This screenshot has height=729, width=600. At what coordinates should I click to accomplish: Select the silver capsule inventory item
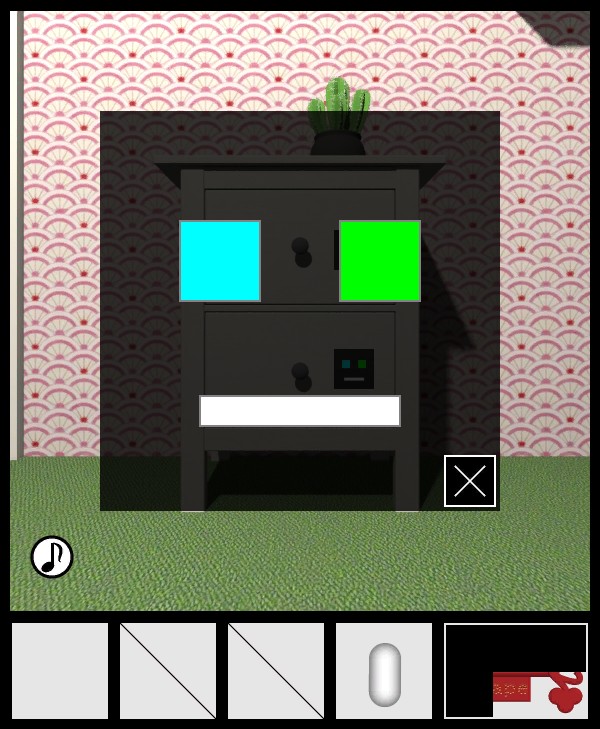tap(384, 671)
